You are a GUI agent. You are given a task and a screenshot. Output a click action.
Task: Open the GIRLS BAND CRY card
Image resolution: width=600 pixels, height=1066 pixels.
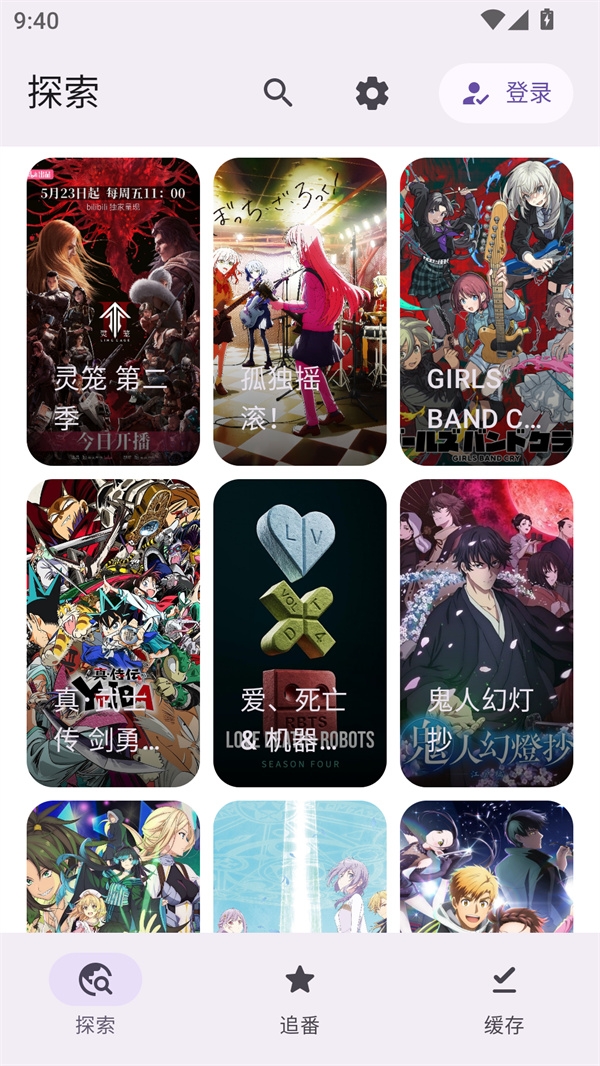click(486, 311)
